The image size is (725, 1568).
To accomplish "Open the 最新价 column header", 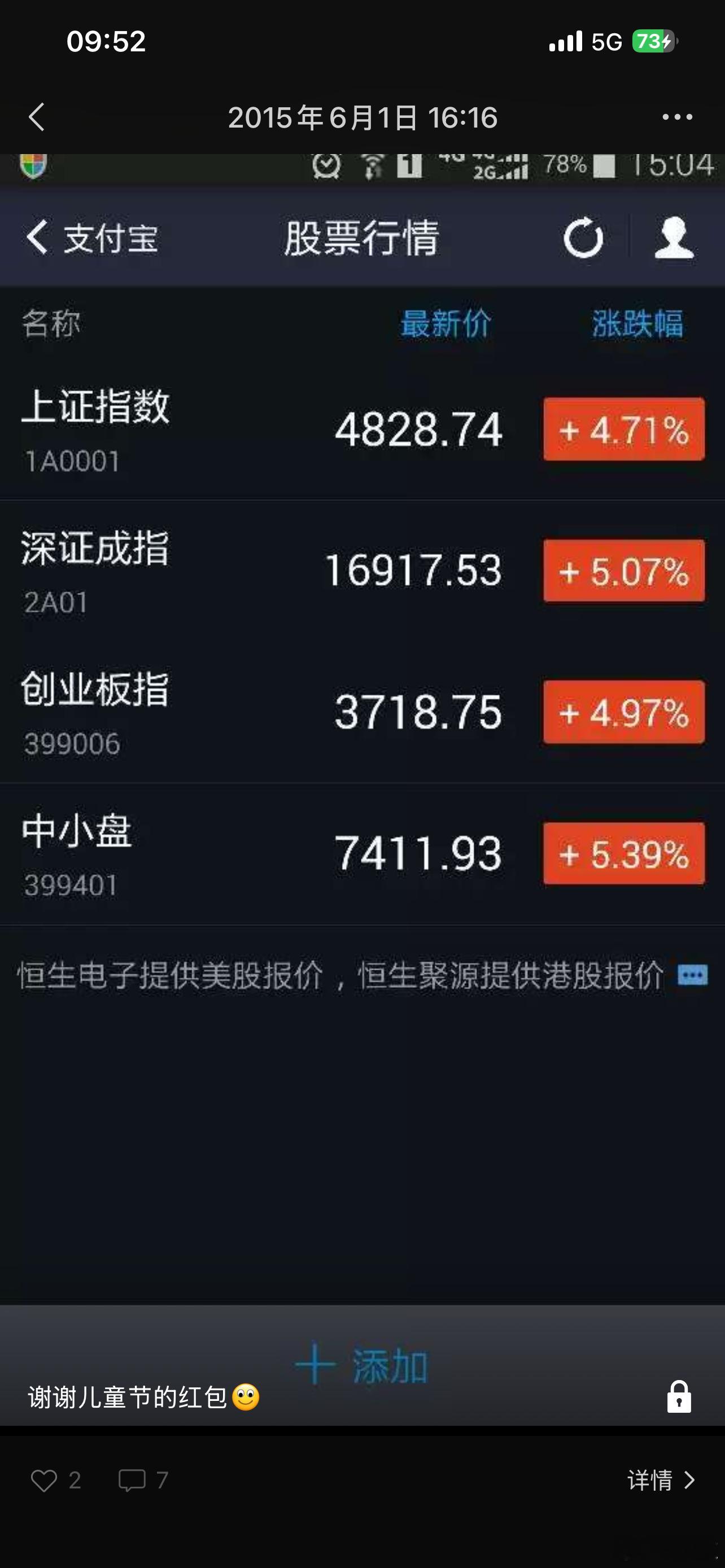I will click(447, 325).
